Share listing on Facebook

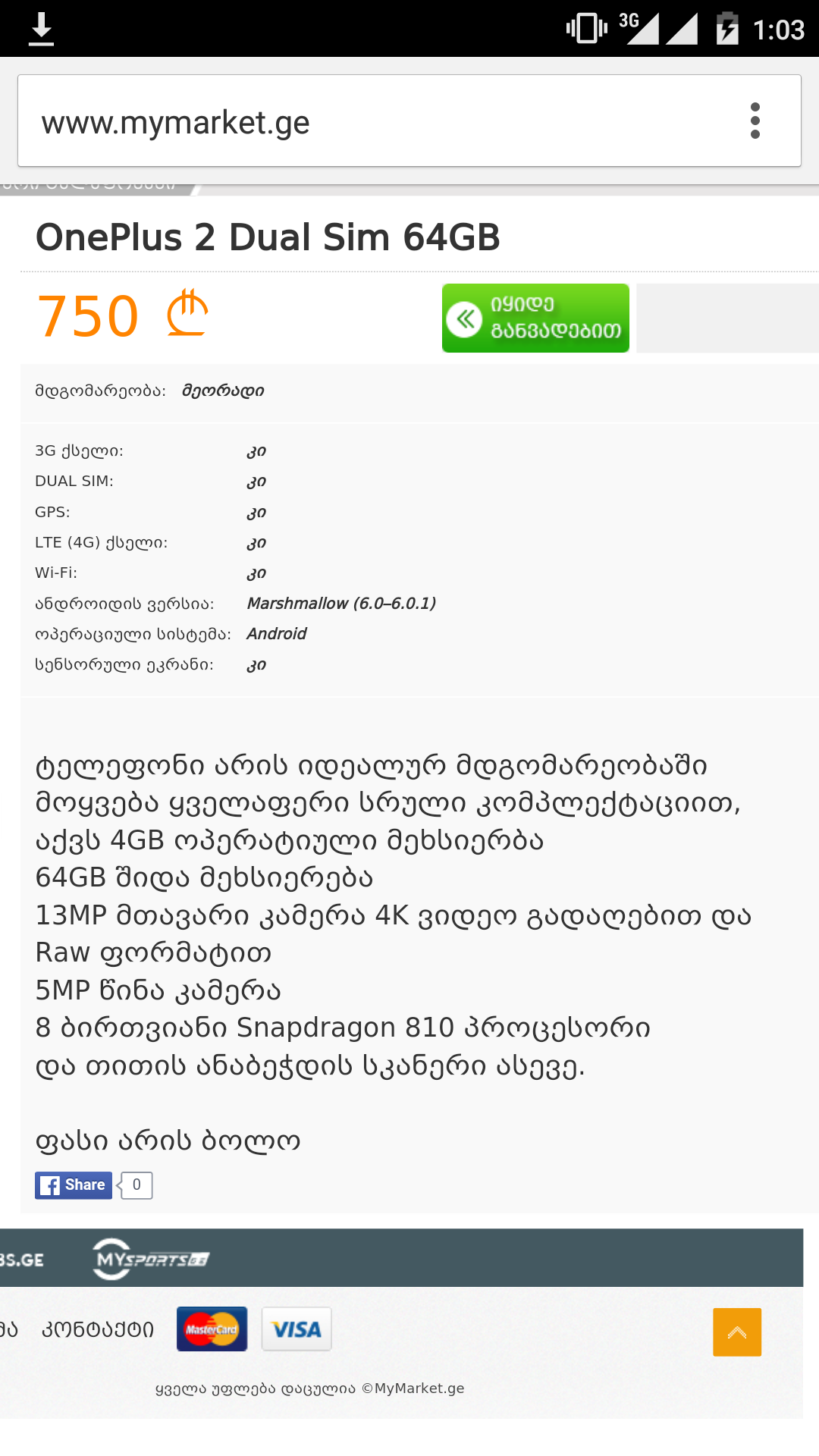coord(74,1185)
